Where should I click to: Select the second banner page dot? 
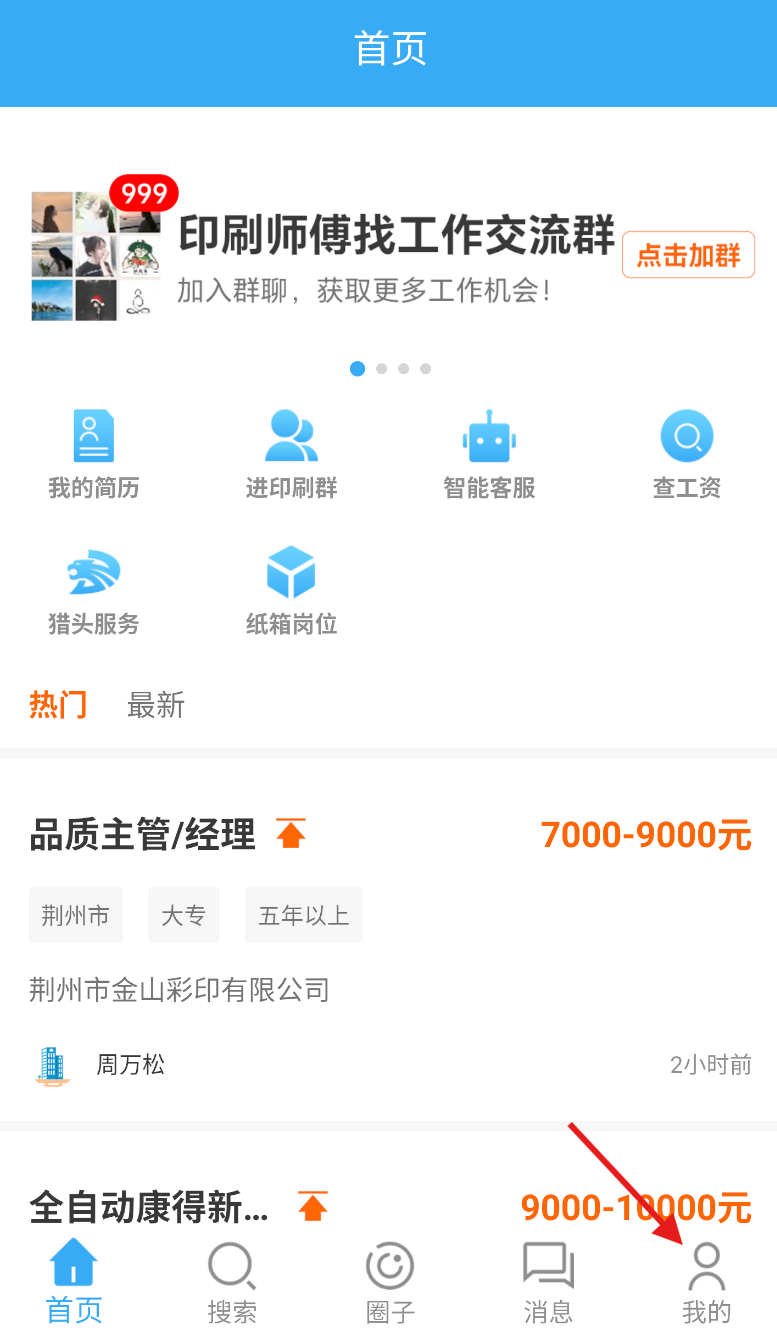[381, 369]
